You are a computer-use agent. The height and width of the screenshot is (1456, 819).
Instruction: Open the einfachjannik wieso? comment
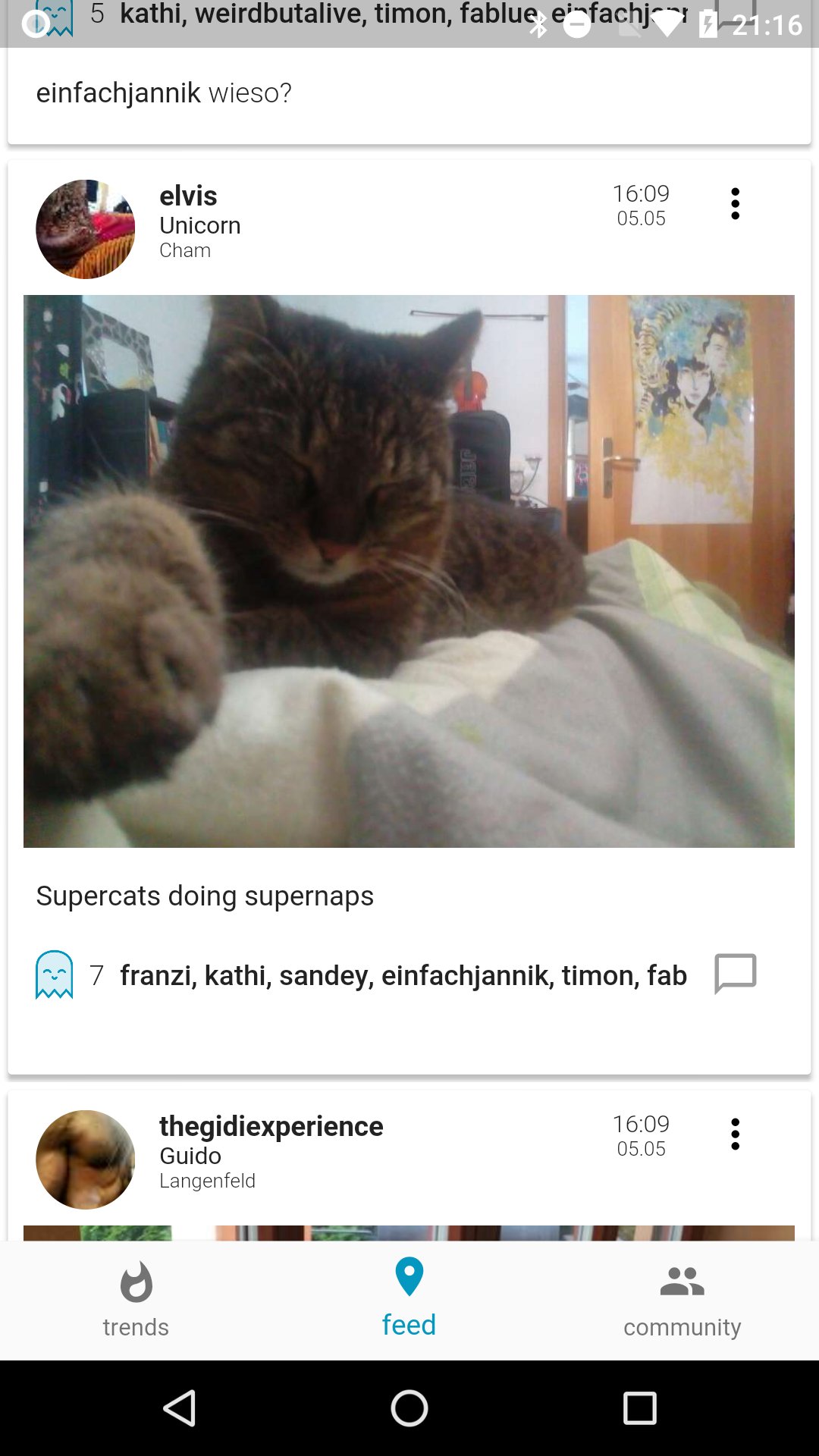pyautogui.click(x=164, y=93)
